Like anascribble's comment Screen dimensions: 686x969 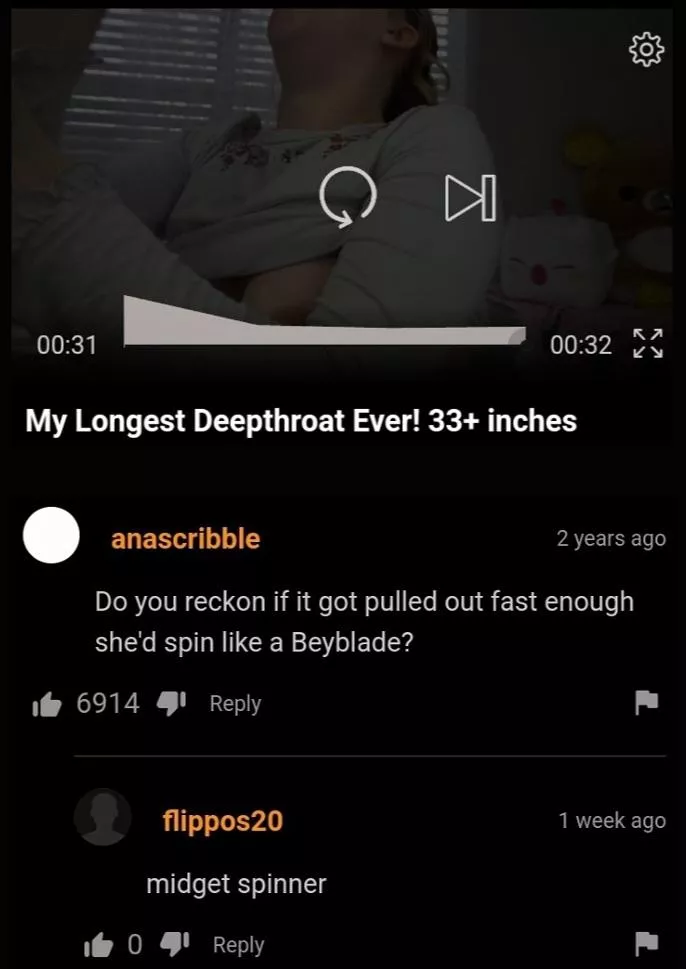click(x=46, y=704)
